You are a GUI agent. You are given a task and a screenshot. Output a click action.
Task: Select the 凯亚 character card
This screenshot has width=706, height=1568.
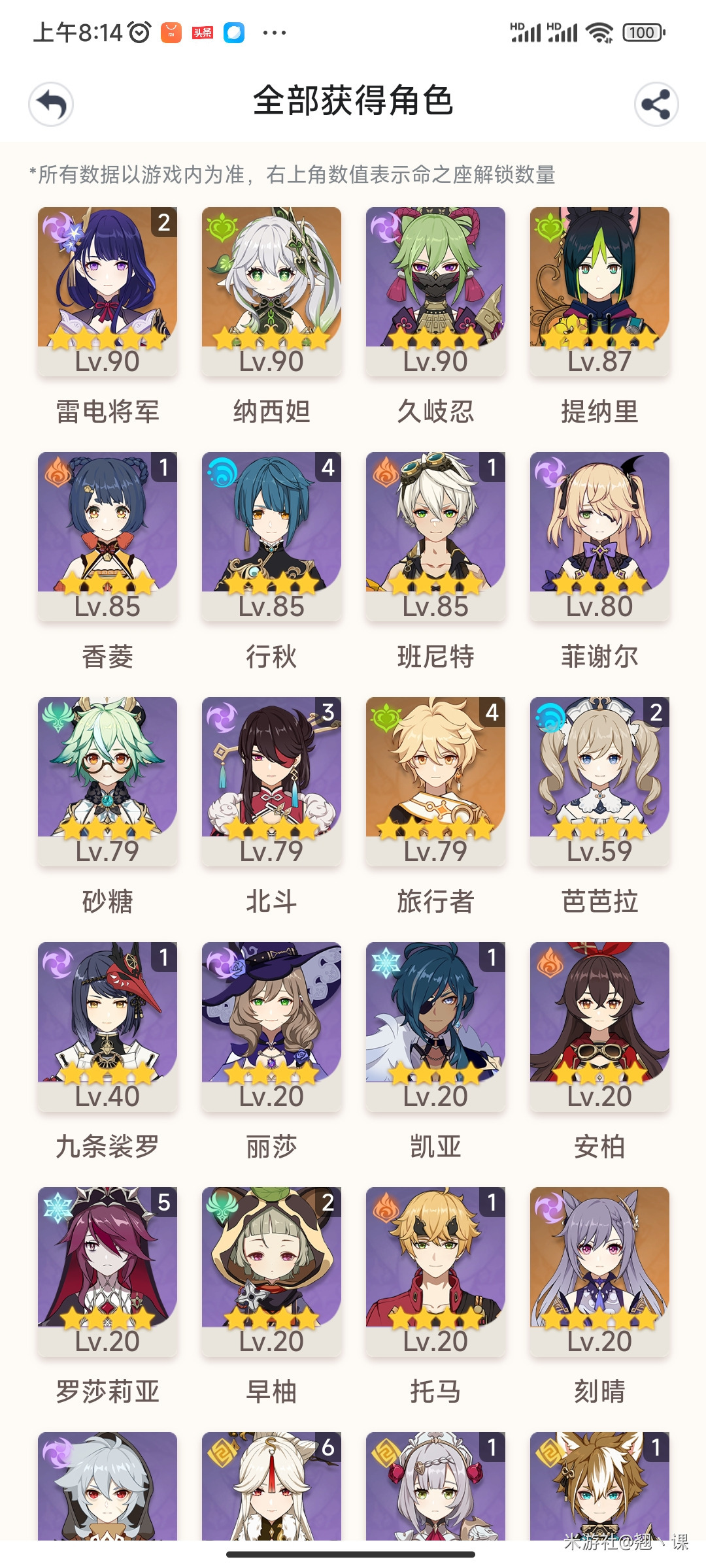[435, 1026]
